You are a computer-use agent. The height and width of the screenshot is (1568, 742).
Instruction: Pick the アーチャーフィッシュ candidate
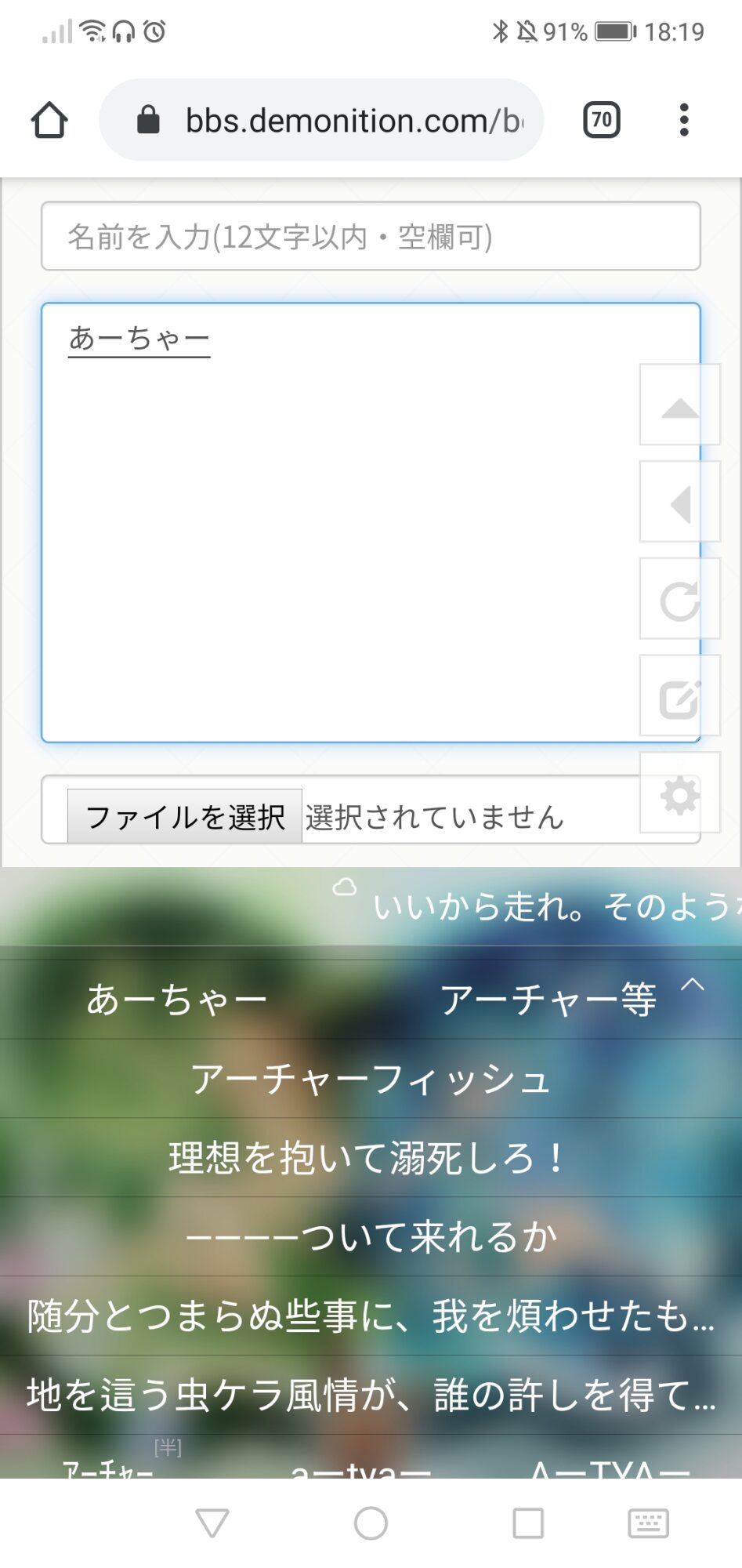click(x=371, y=1079)
